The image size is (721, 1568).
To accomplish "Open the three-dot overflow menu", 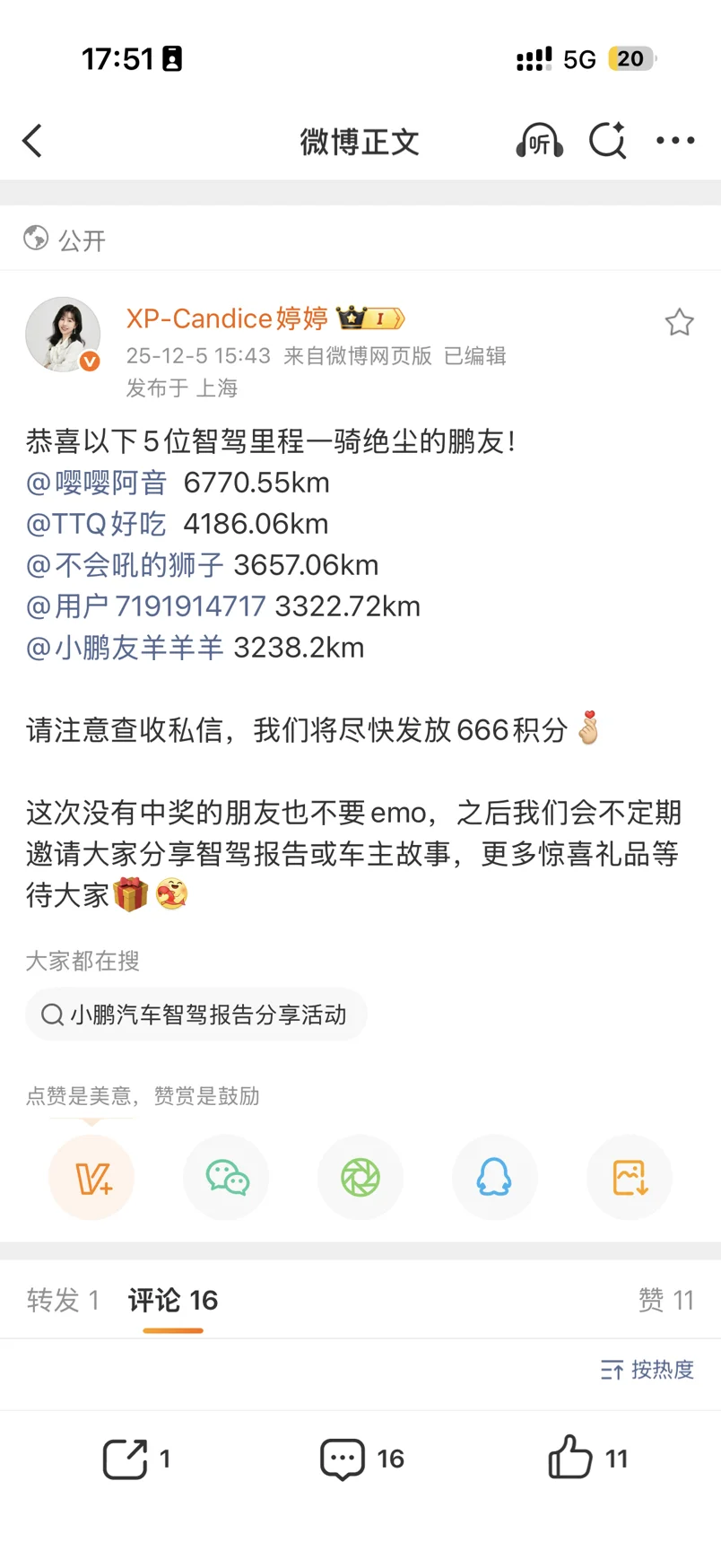I will pyautogui.click(x=675, y=141).
